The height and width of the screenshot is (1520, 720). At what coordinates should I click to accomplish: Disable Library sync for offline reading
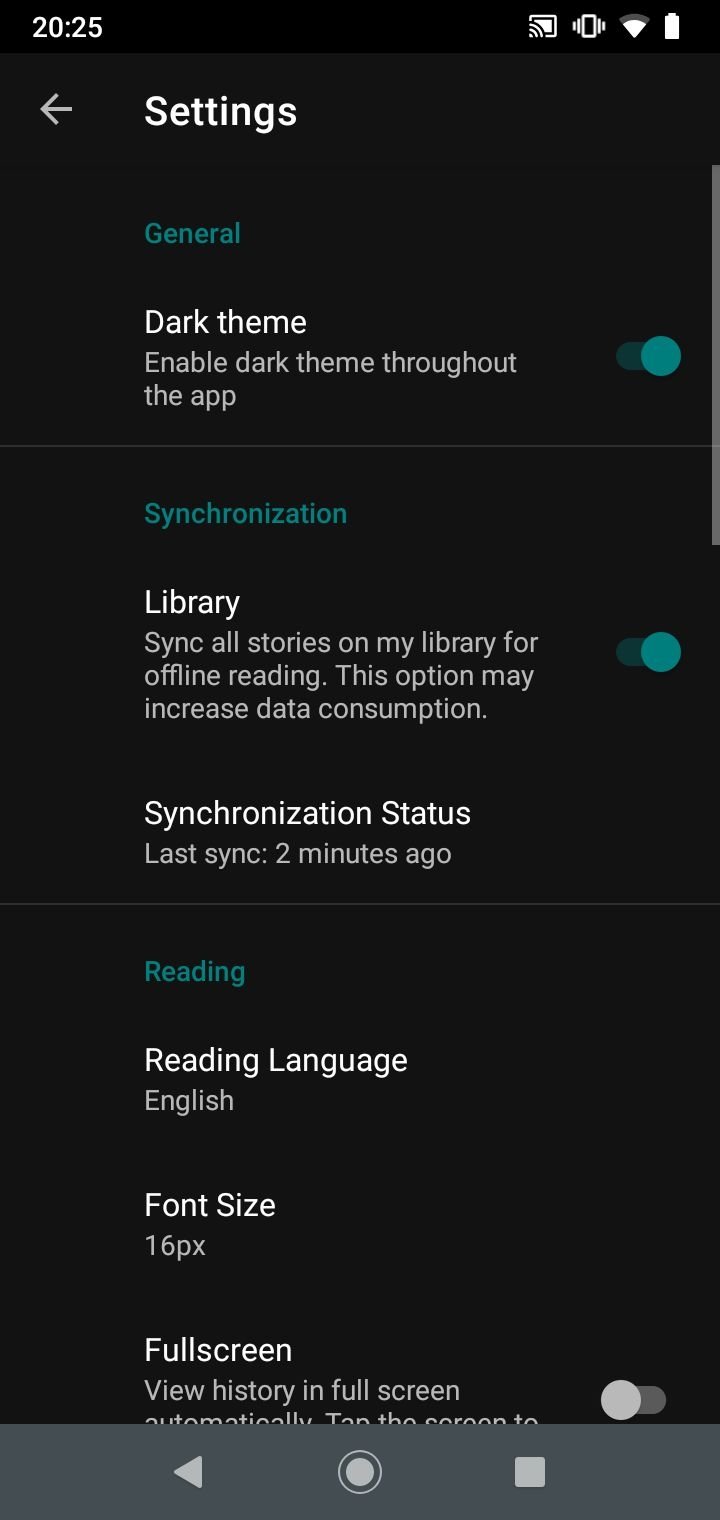coord(648,652)
